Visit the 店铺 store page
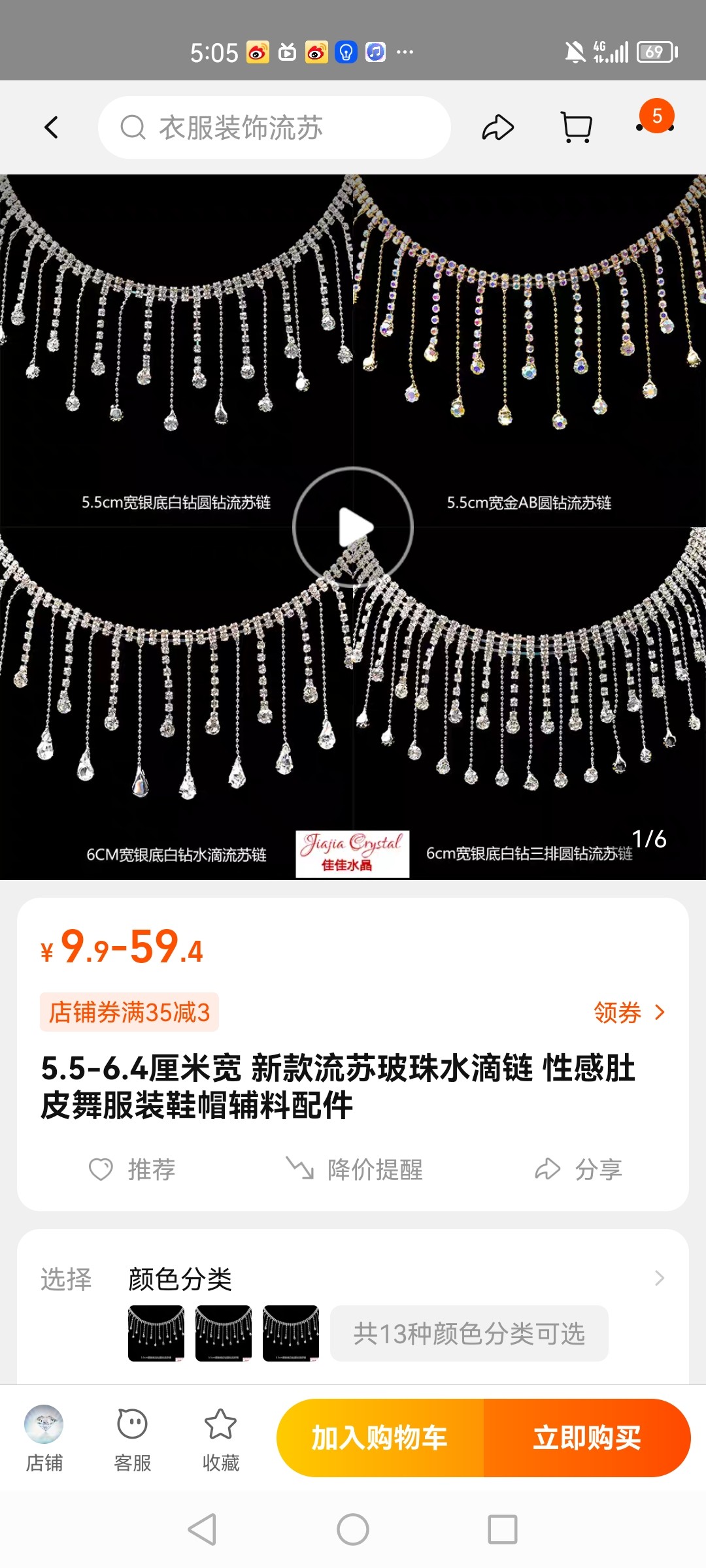Screen dimensions: 706x1568 (x=44, y=1438)
